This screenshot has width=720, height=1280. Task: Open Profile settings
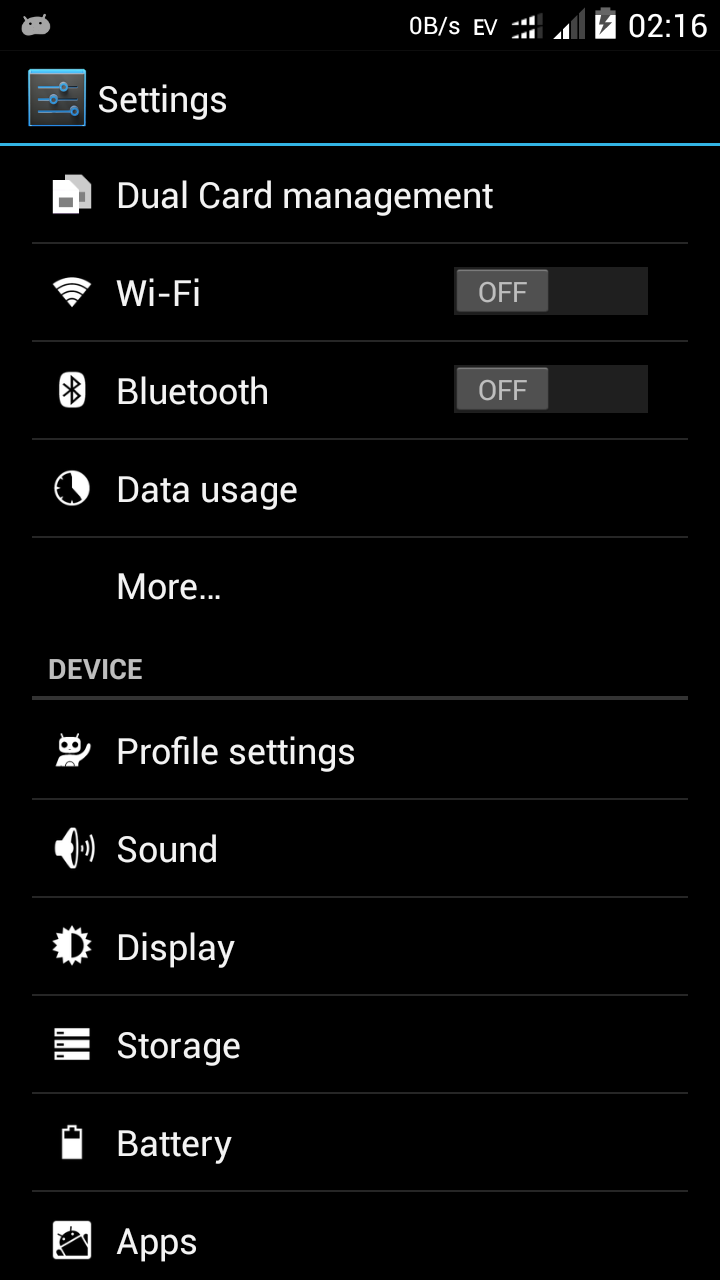coord(235,751)
